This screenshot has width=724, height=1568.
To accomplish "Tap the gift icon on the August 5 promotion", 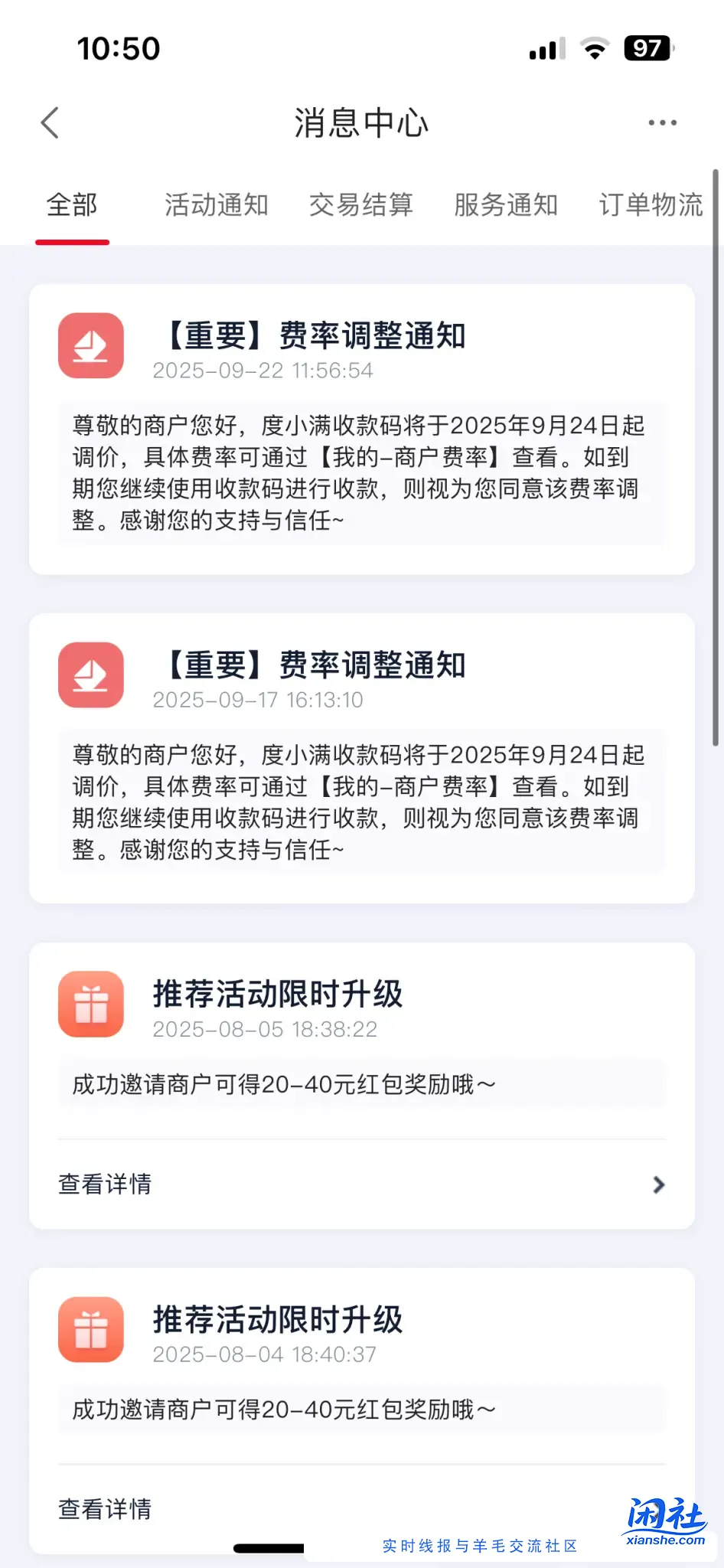I will [90, 1004].
